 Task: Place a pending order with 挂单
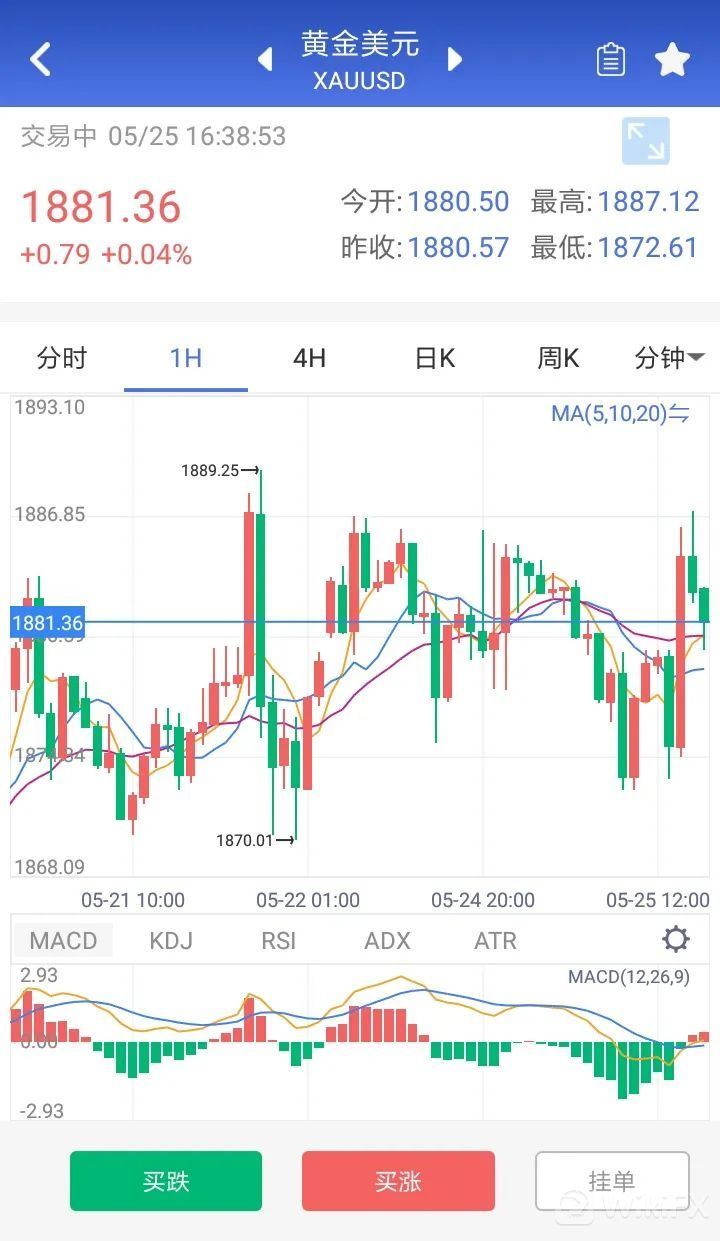(612, 1181)
